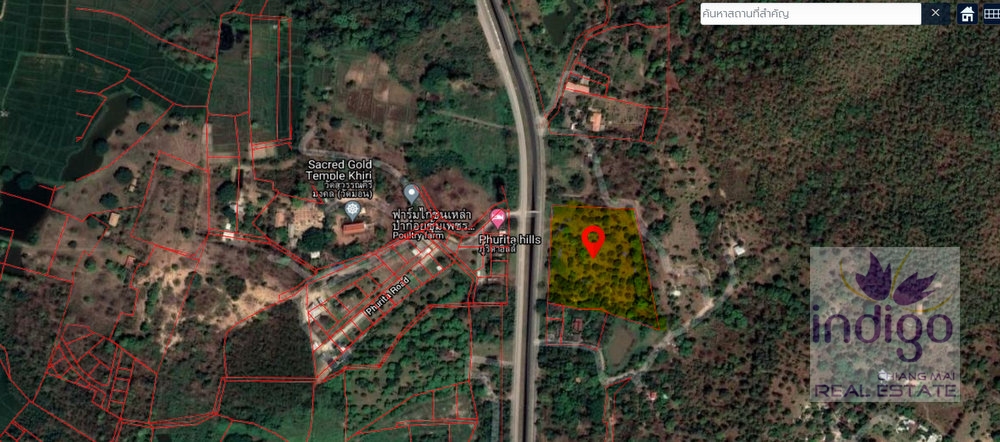Tap the red pin on highlighted parcel
1000x442 pixels.
point(592,240)
